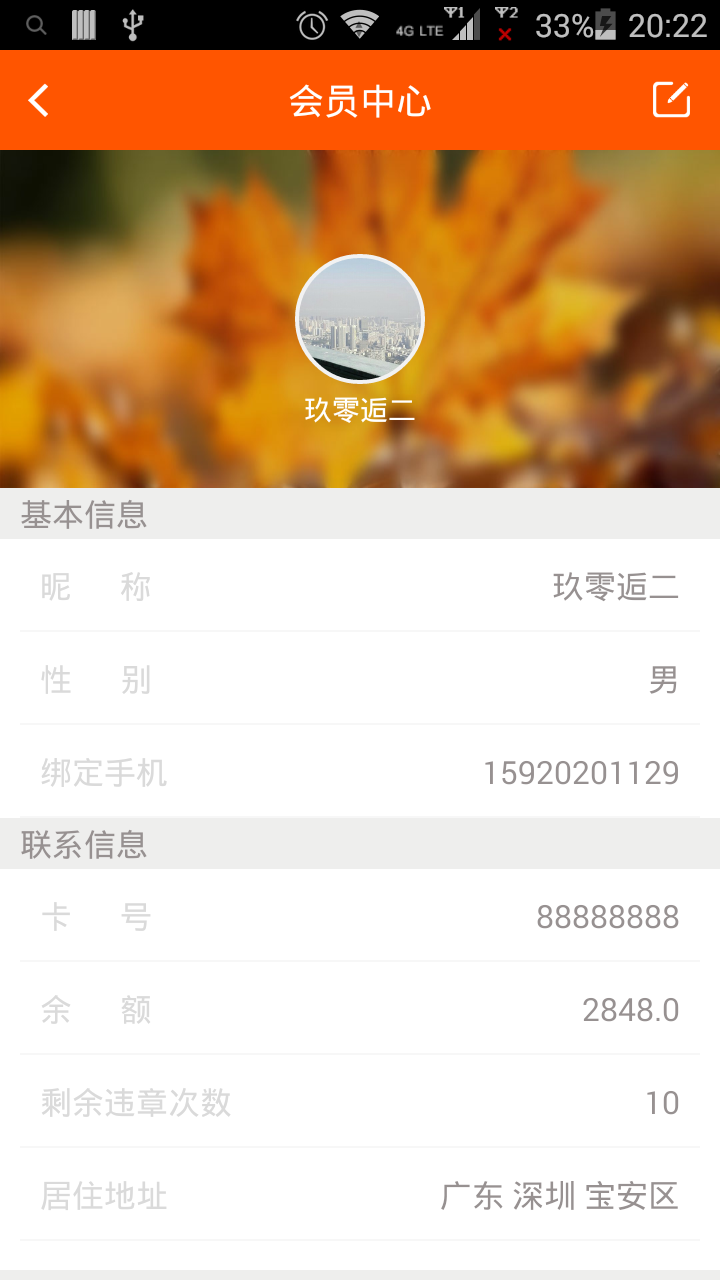Screen dimensions: 720x1280
Task: Tap the Wi-Fi signal icon
Action: pyautogui.click(x=362, y=27)
